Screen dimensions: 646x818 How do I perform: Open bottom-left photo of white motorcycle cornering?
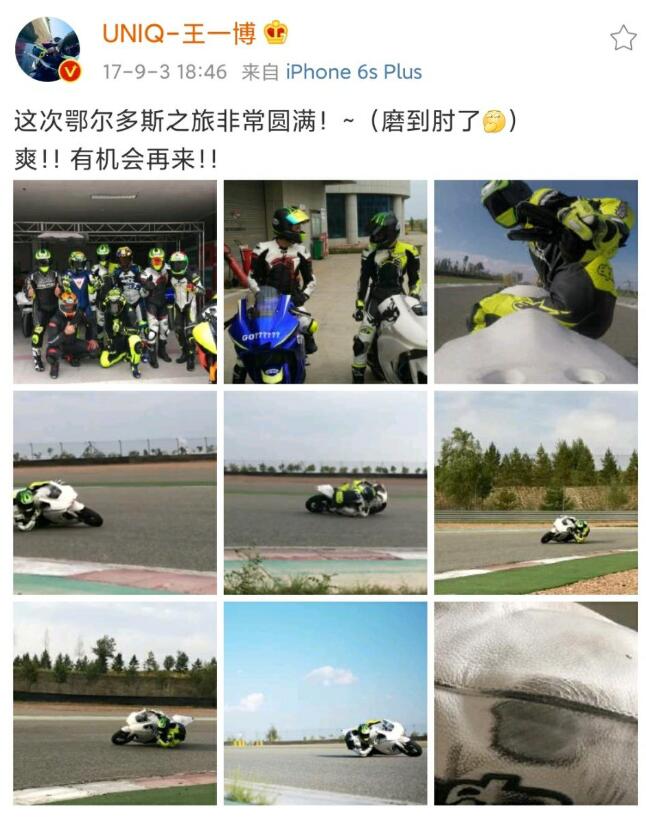click(x=115, y=703)
